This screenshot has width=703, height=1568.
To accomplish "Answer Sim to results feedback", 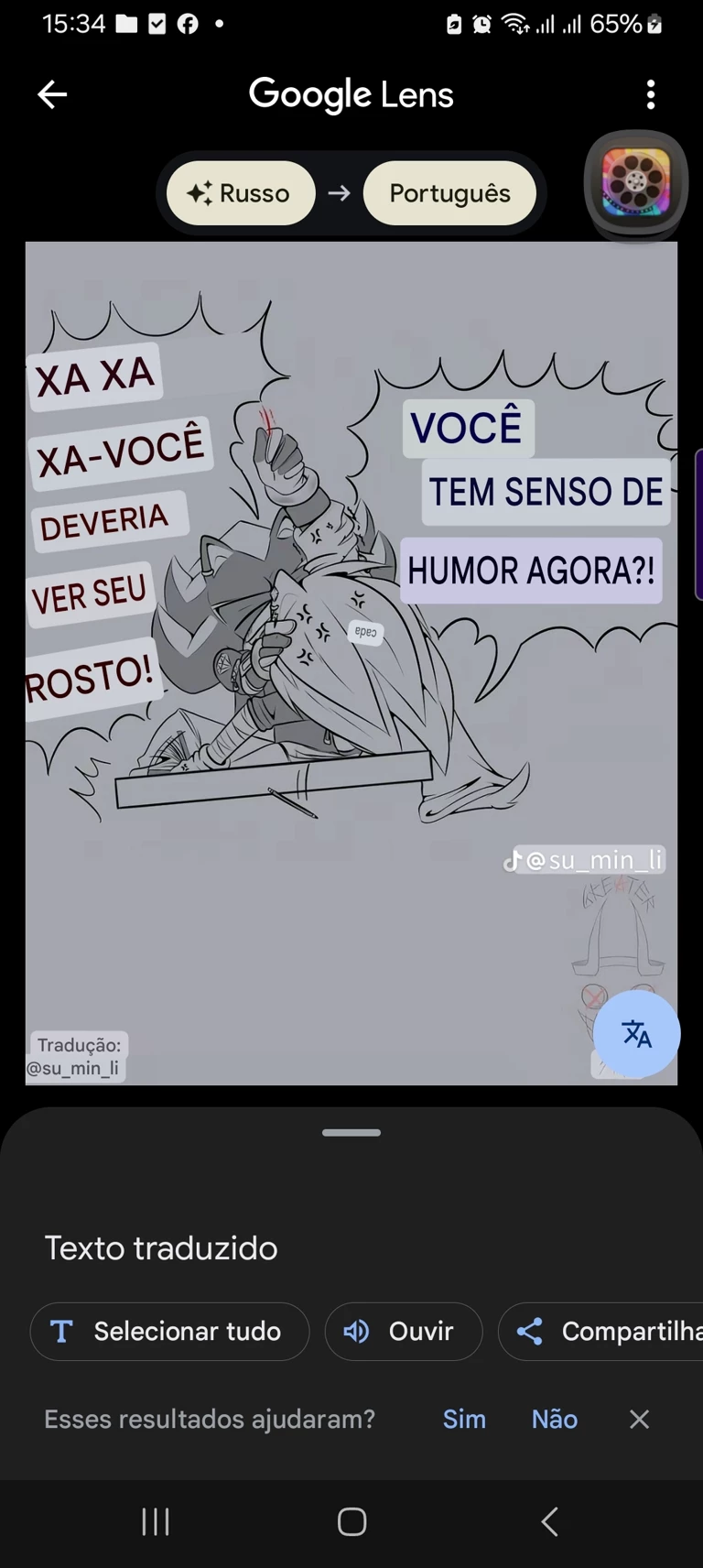I will coord(464,1419).
